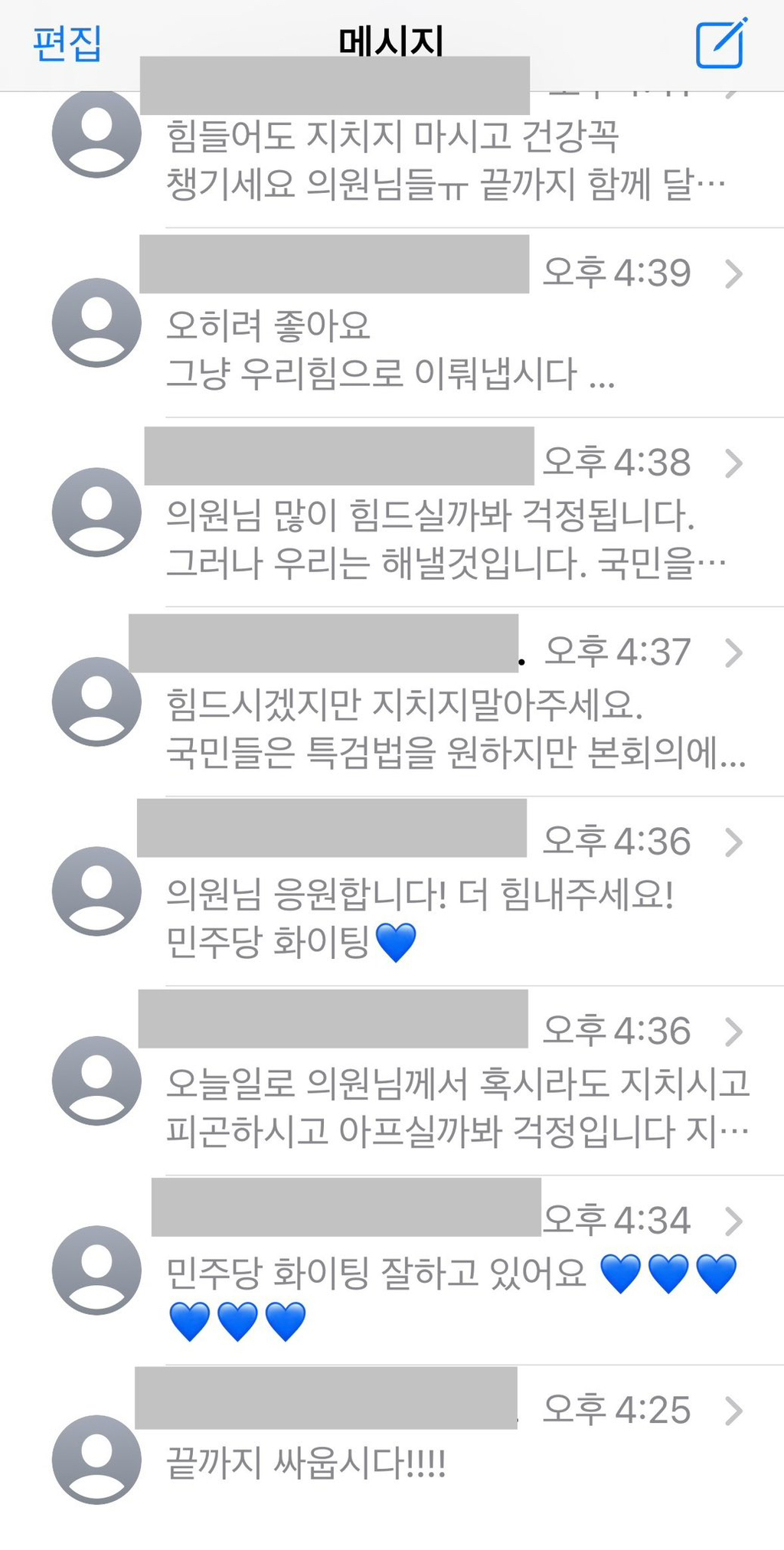Expand the chevron beside the 4:37 message
The image size is (784, 1550).
click(x=734, y=653)
